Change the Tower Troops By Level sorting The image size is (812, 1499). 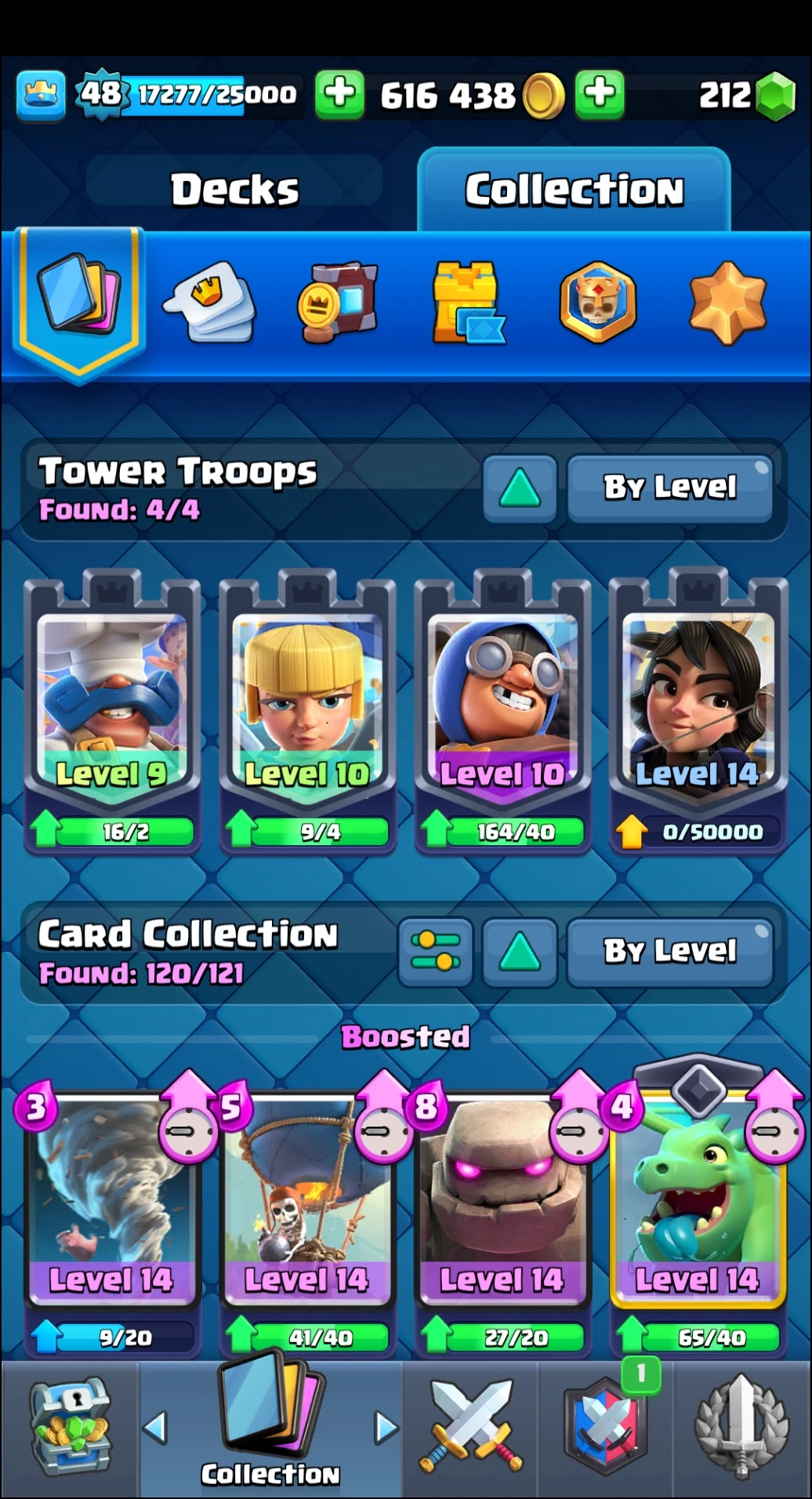[670, 488]
